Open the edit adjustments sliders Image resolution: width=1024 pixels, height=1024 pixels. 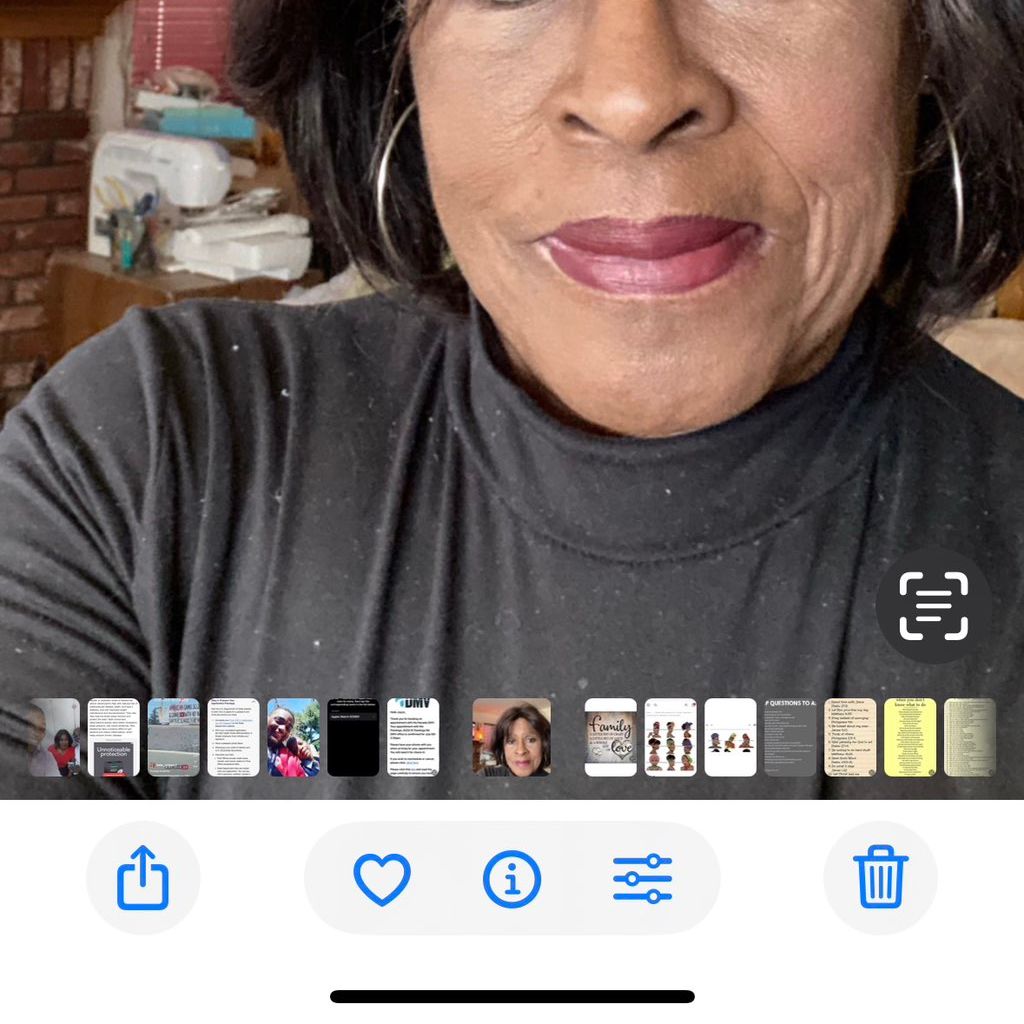pos(642,879)
